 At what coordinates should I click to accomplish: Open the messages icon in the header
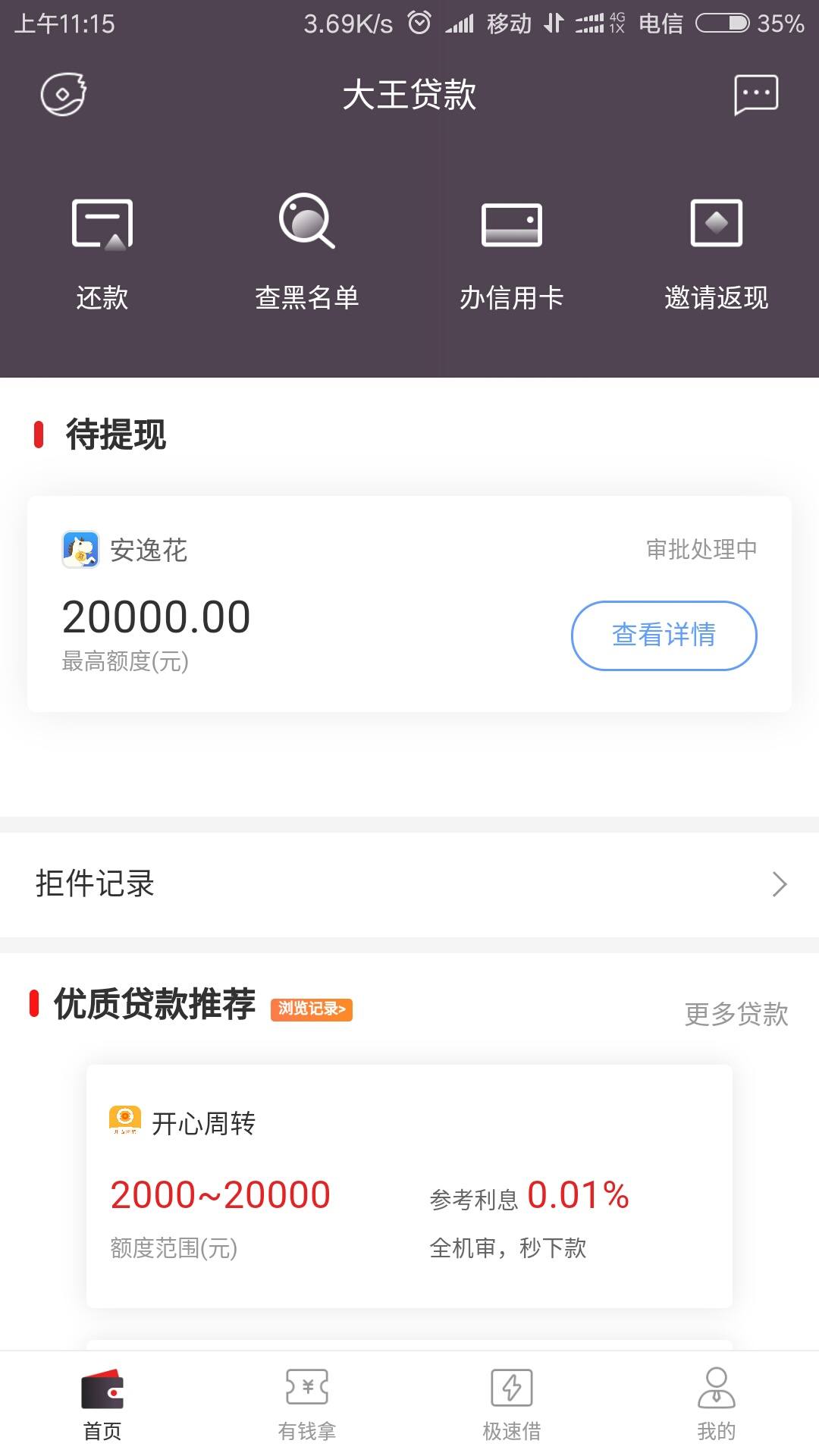pos(756,95)
